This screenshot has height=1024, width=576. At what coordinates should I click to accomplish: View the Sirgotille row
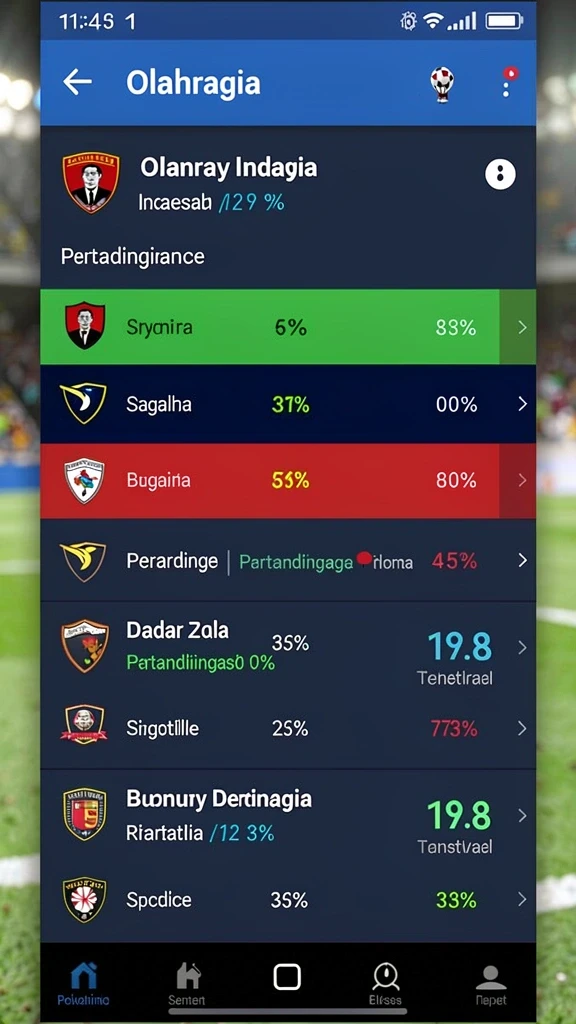click(x=288, y=728)
